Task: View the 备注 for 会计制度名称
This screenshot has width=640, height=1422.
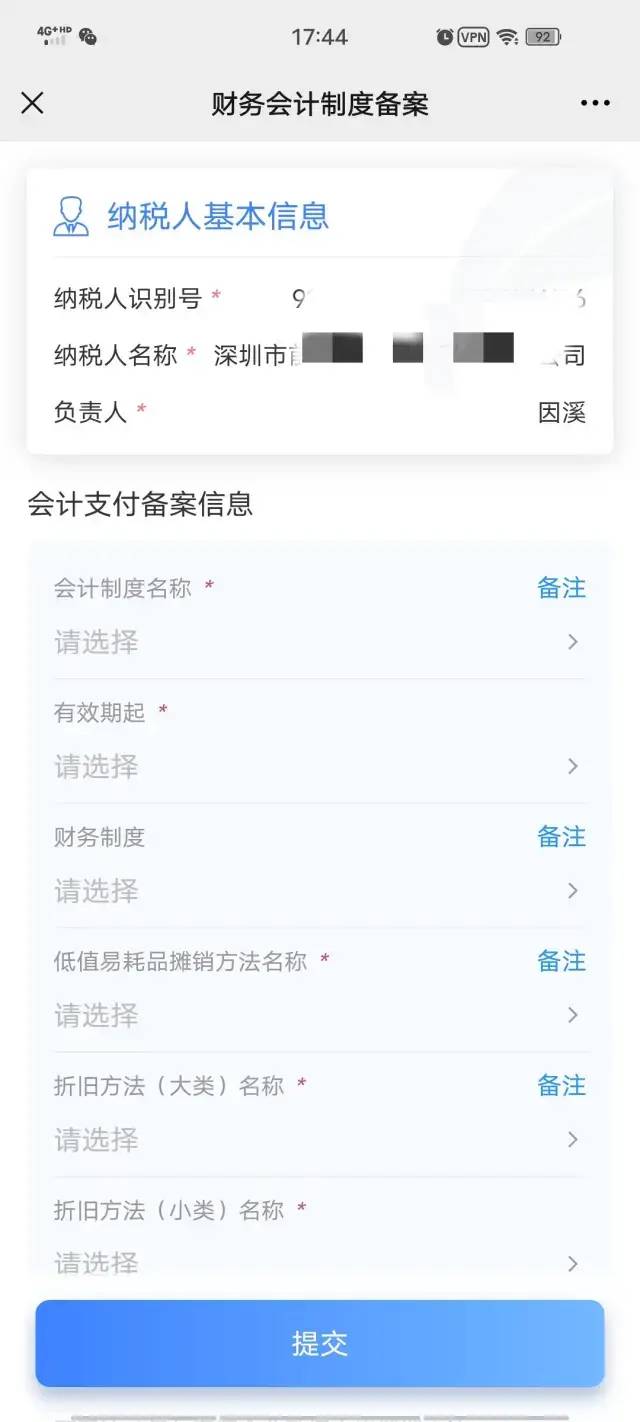Action: tap(561, 588)
